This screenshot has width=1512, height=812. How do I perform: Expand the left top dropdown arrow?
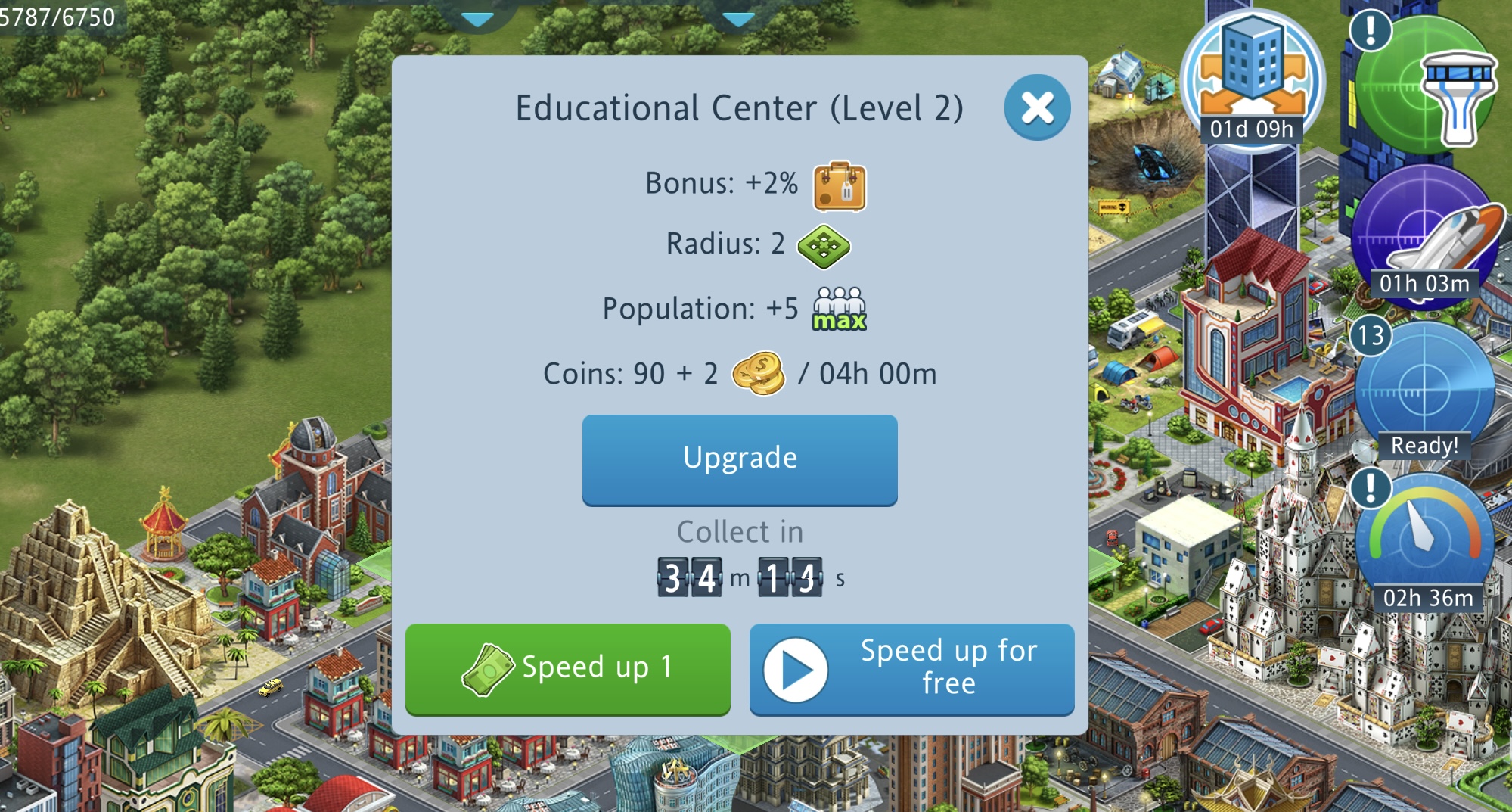click(x=477, y=18)
